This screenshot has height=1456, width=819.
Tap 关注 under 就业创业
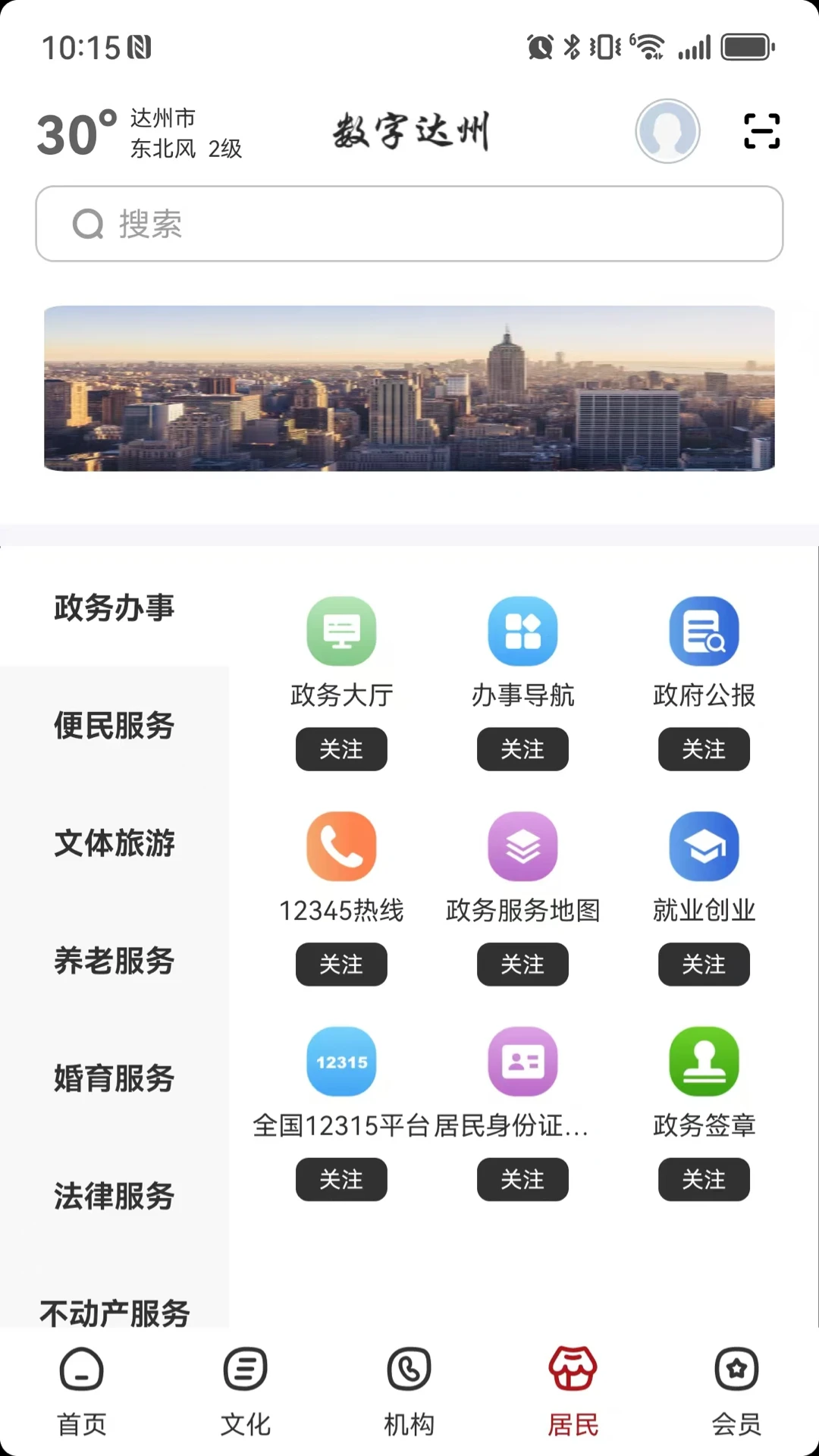[704, 965]
